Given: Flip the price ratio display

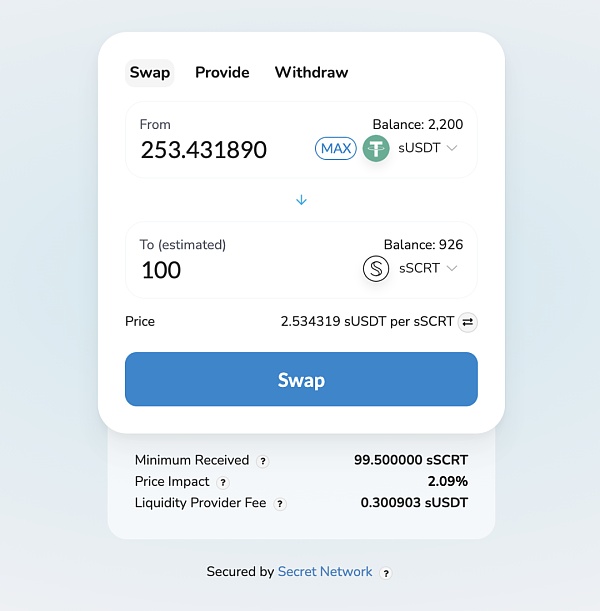Looking at the screenshot, I should (467, 322).
